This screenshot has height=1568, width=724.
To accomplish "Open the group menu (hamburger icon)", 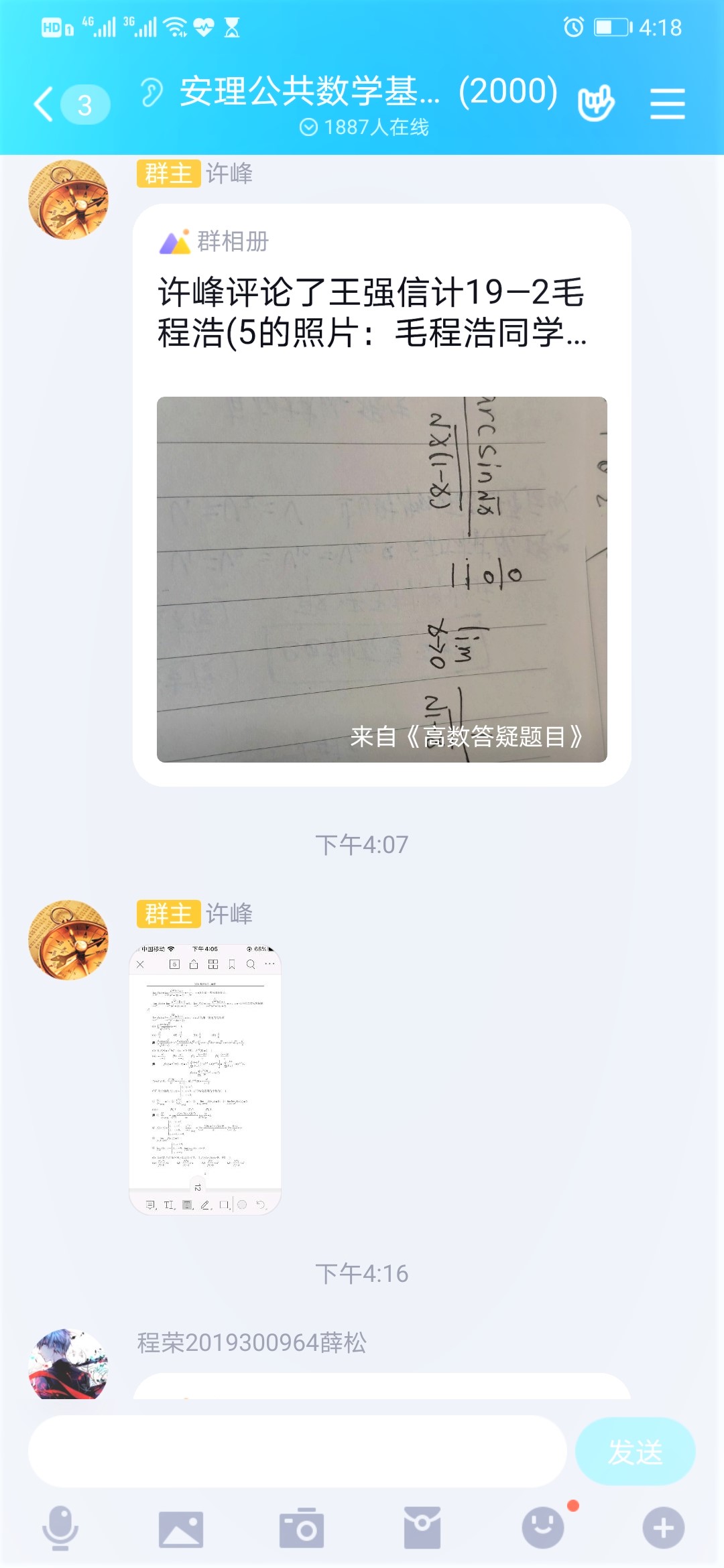I will (x=667, y=105).
